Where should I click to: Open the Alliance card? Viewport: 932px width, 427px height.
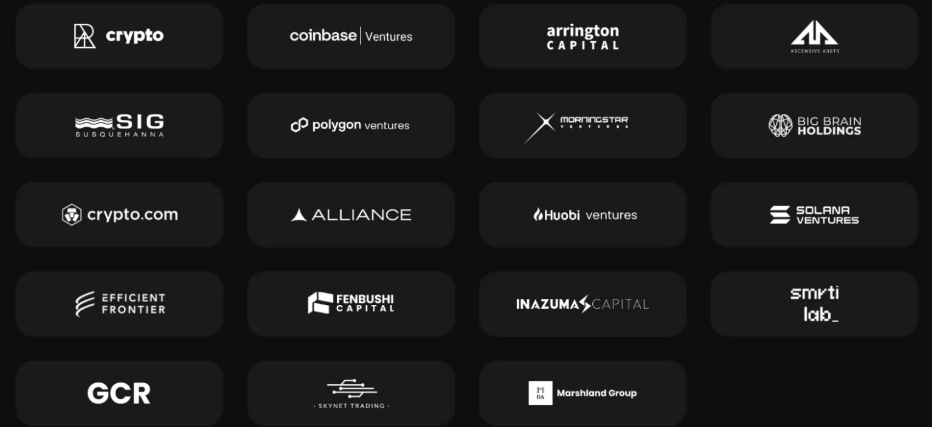[x=351, y=214]
